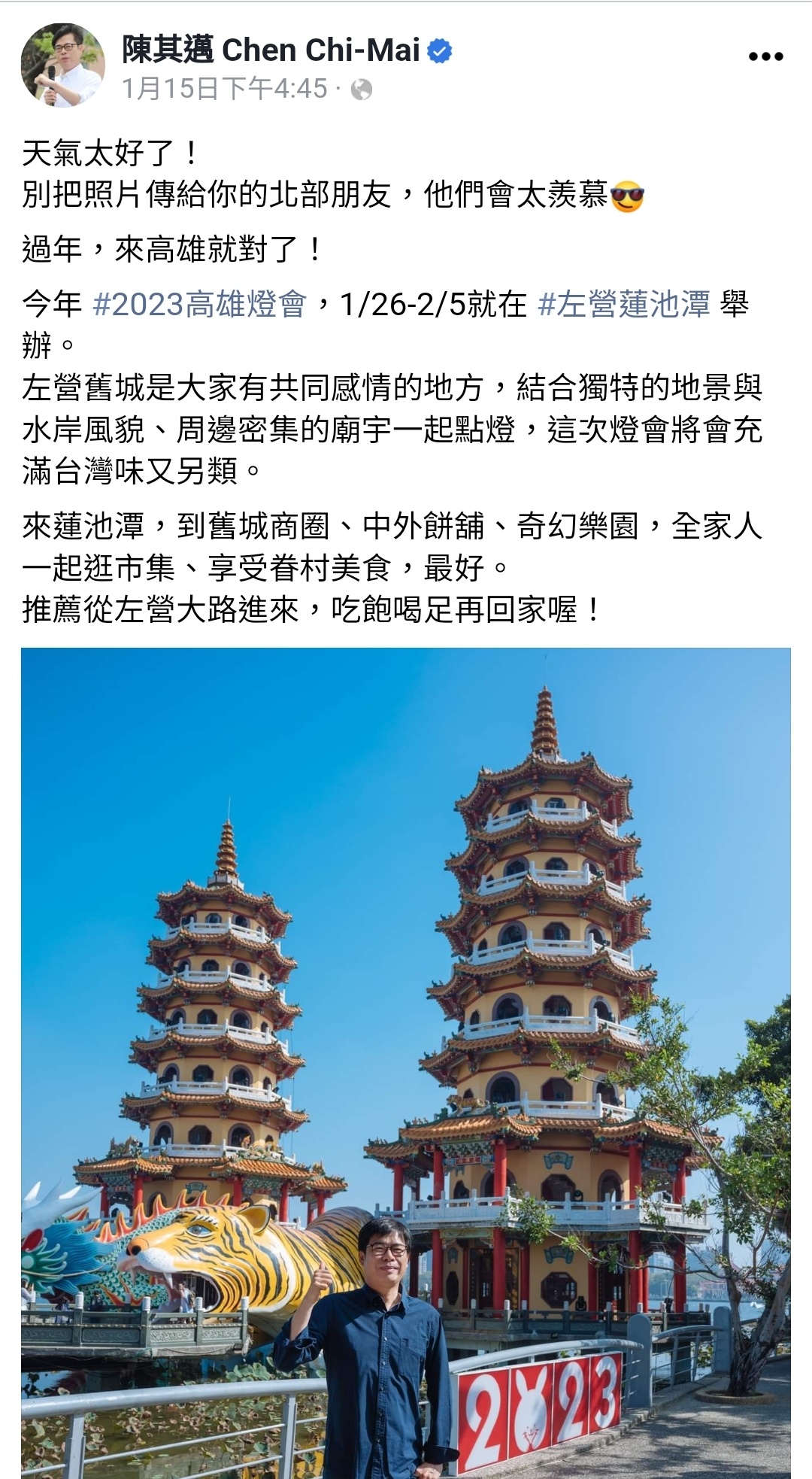Open the 陳其邁 Chen Chi-Mai page name
This screenshot has width=812, height=1479.
[271, 50]
